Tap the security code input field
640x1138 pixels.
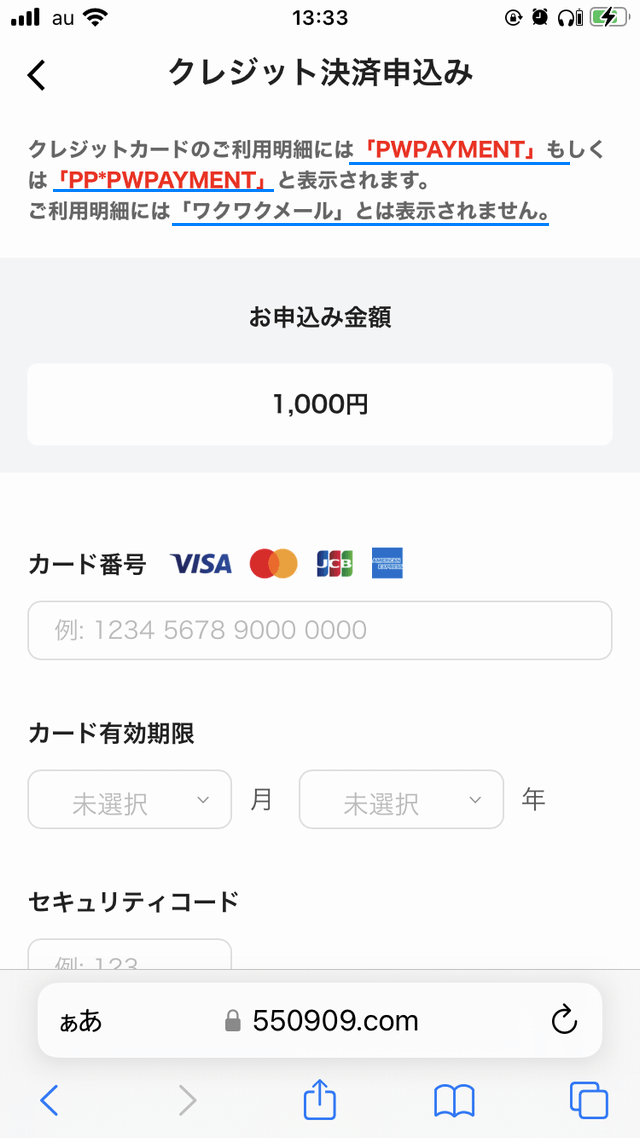(x=130, y=956)
